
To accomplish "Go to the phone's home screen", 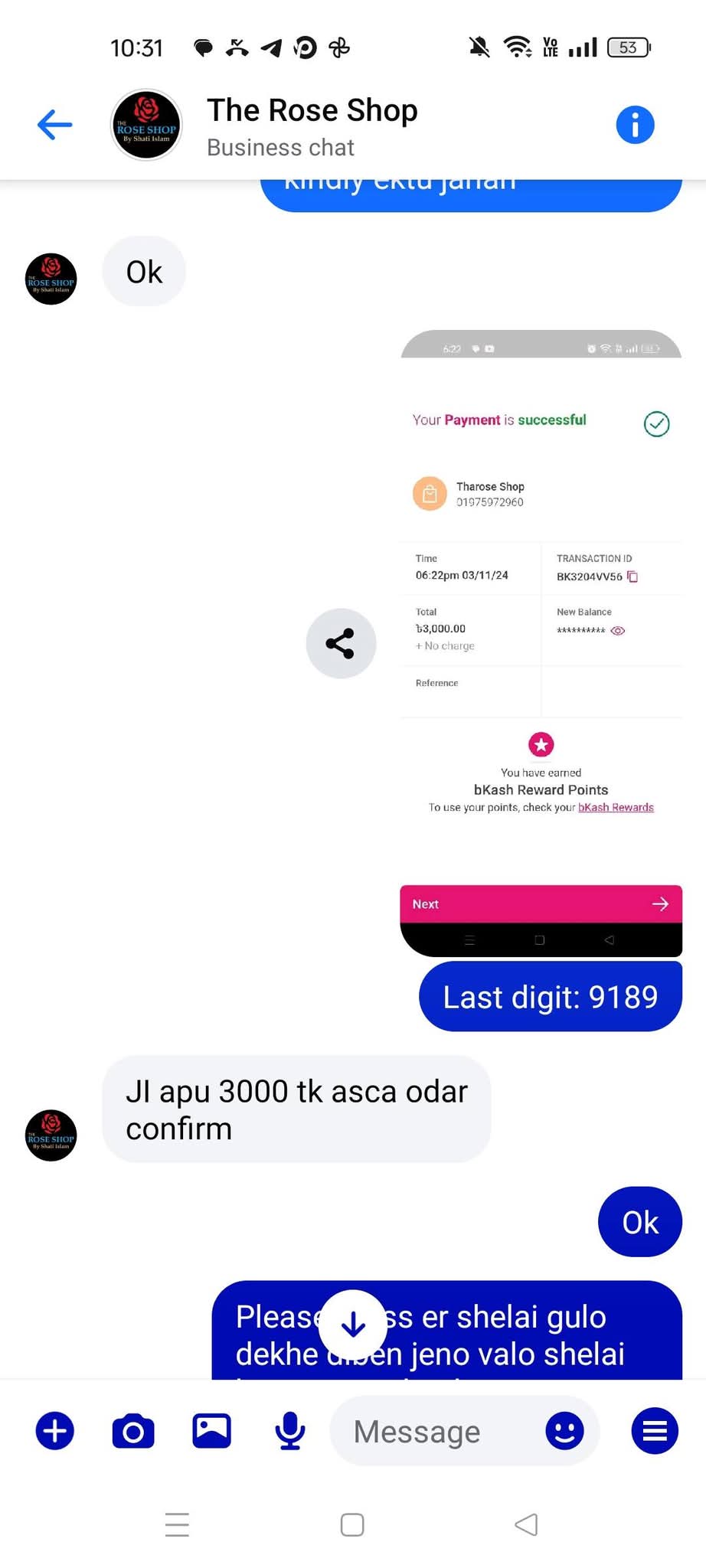I will click(x=352, y=1524).
